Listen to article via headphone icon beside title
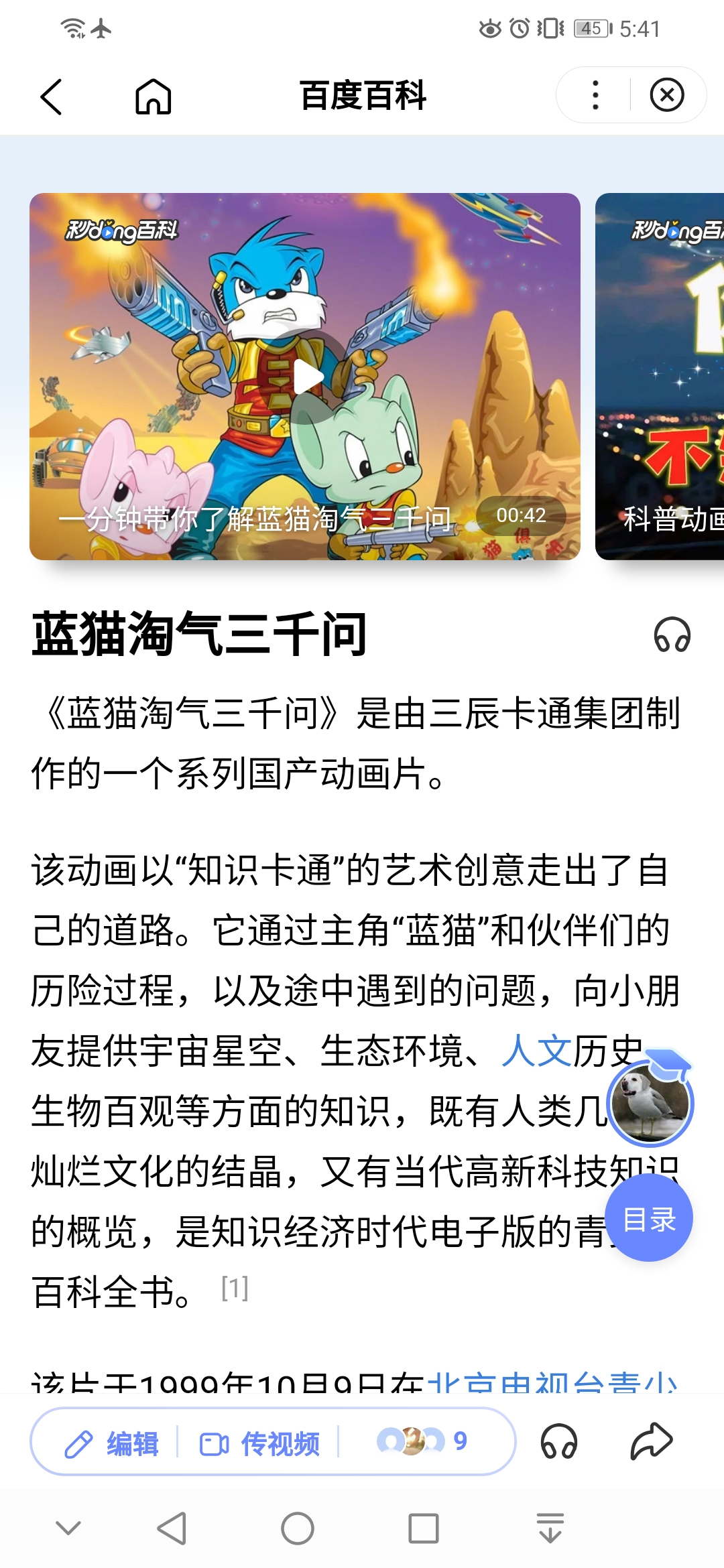This screenshot has width=724, height=1568. [672, 635]
